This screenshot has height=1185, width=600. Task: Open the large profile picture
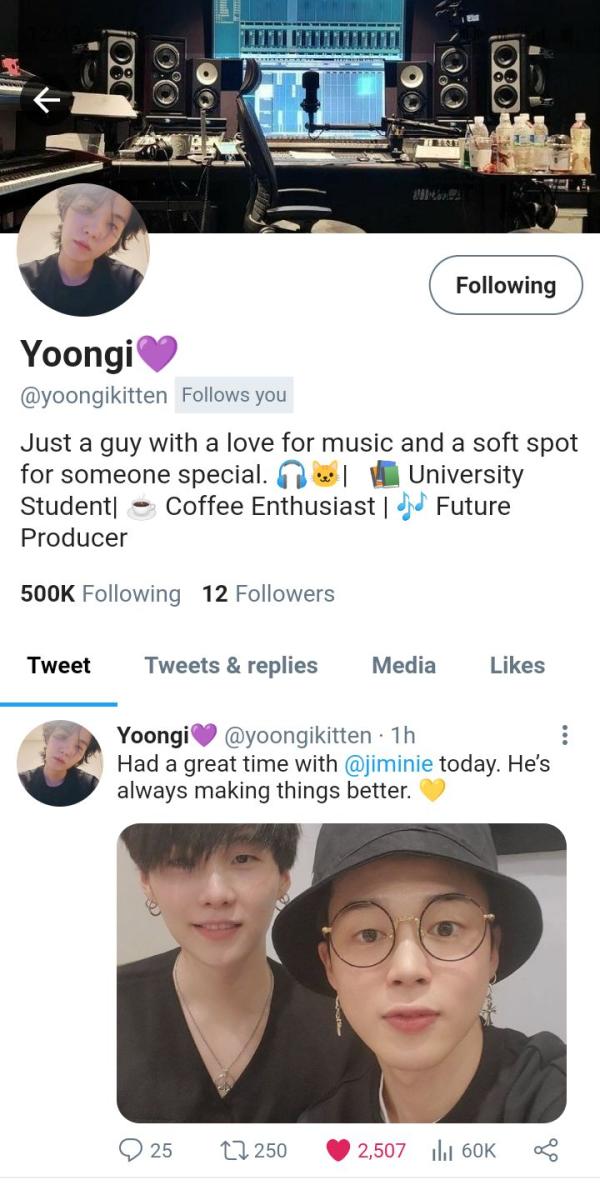(83, 250)
